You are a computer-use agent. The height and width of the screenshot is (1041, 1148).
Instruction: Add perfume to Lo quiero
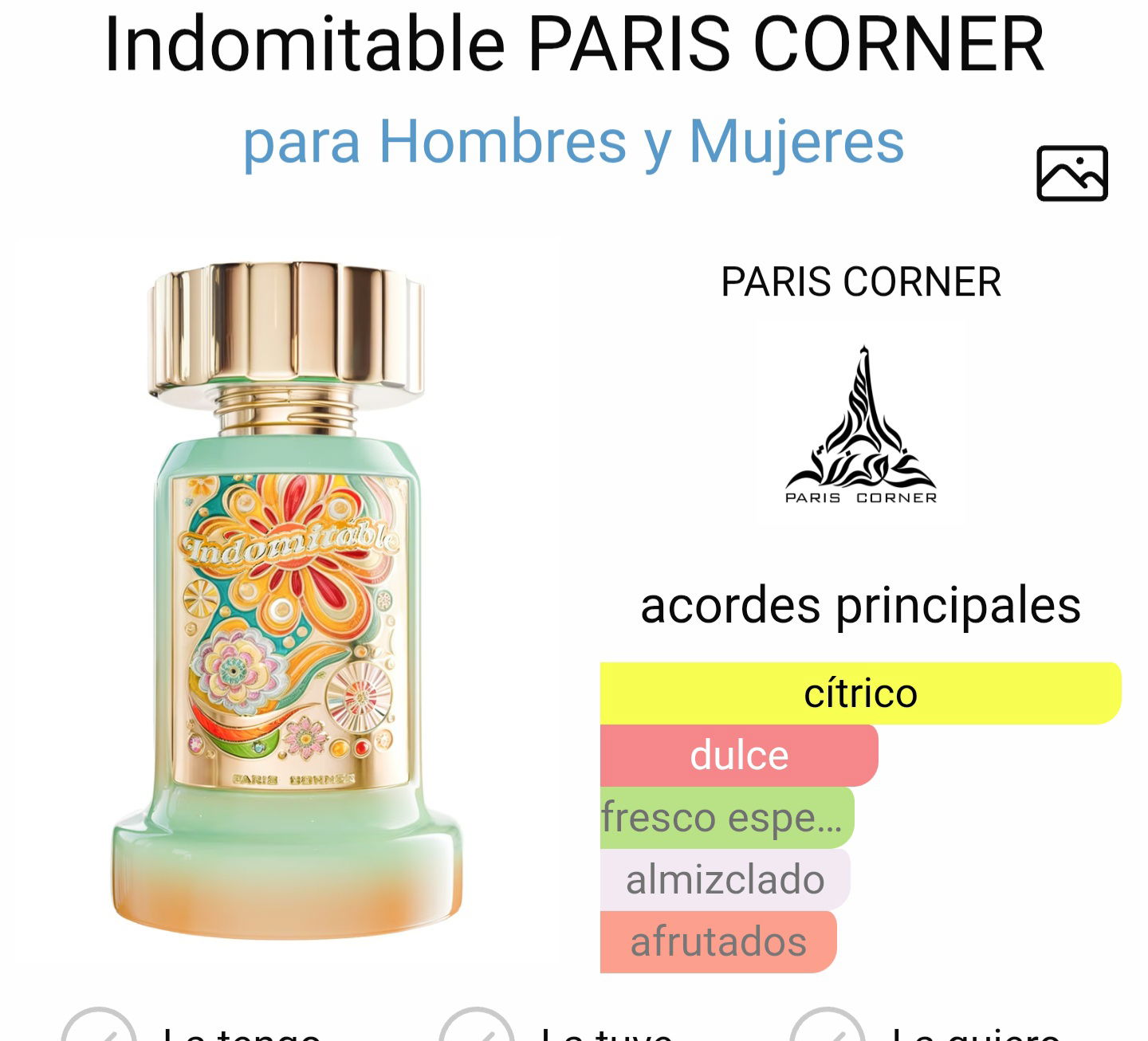click(x=828, y=1030)
